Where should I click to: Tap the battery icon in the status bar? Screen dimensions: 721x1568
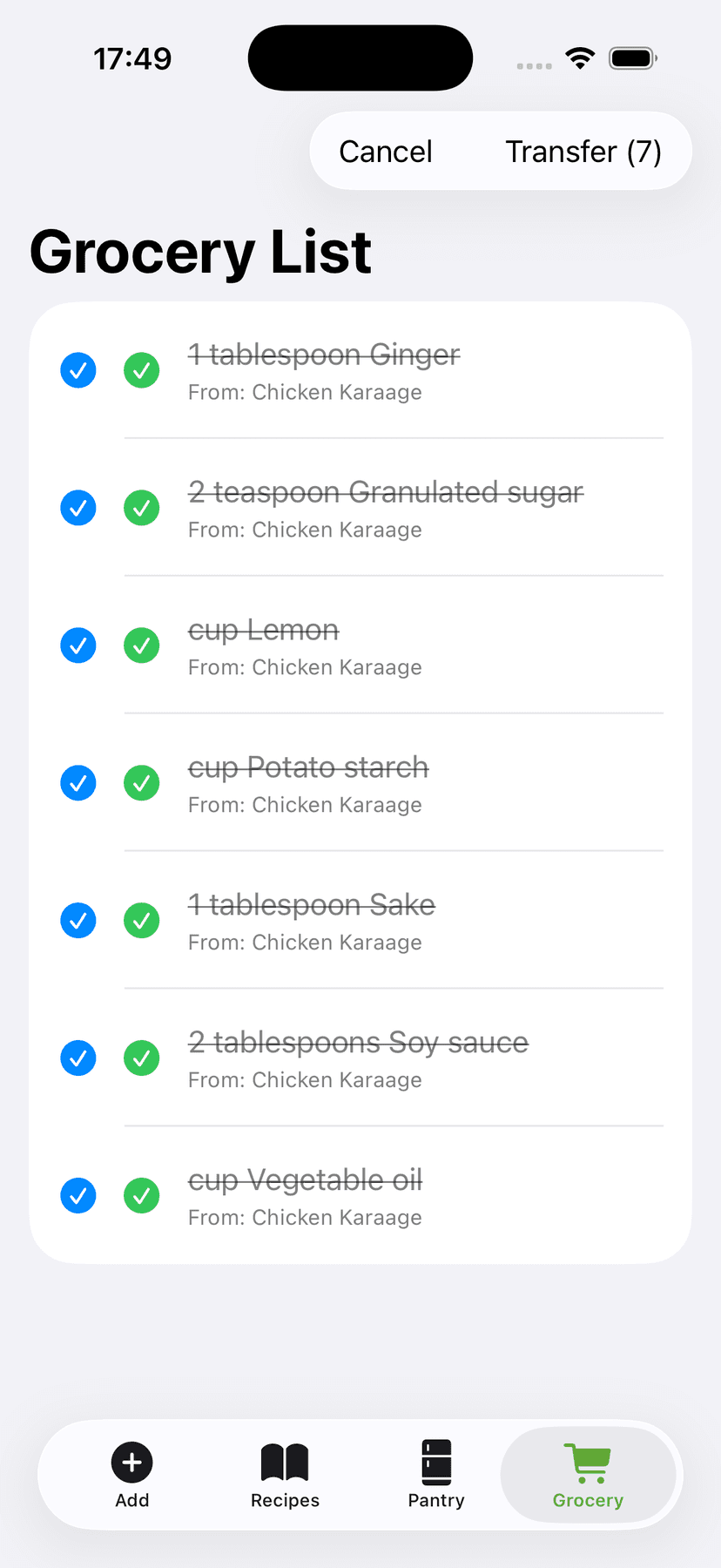[632, 57]
